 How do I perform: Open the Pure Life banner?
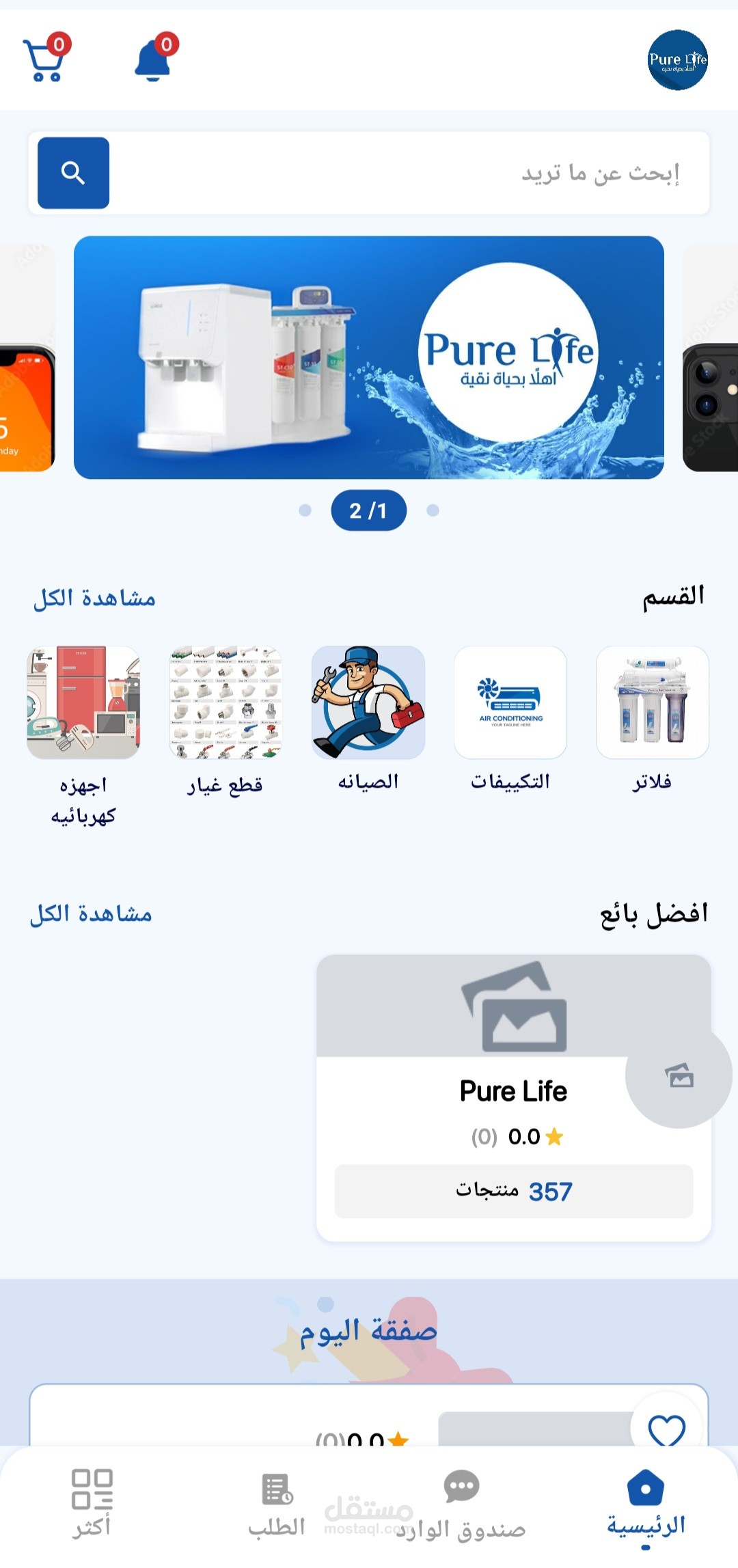click(369, 357)
